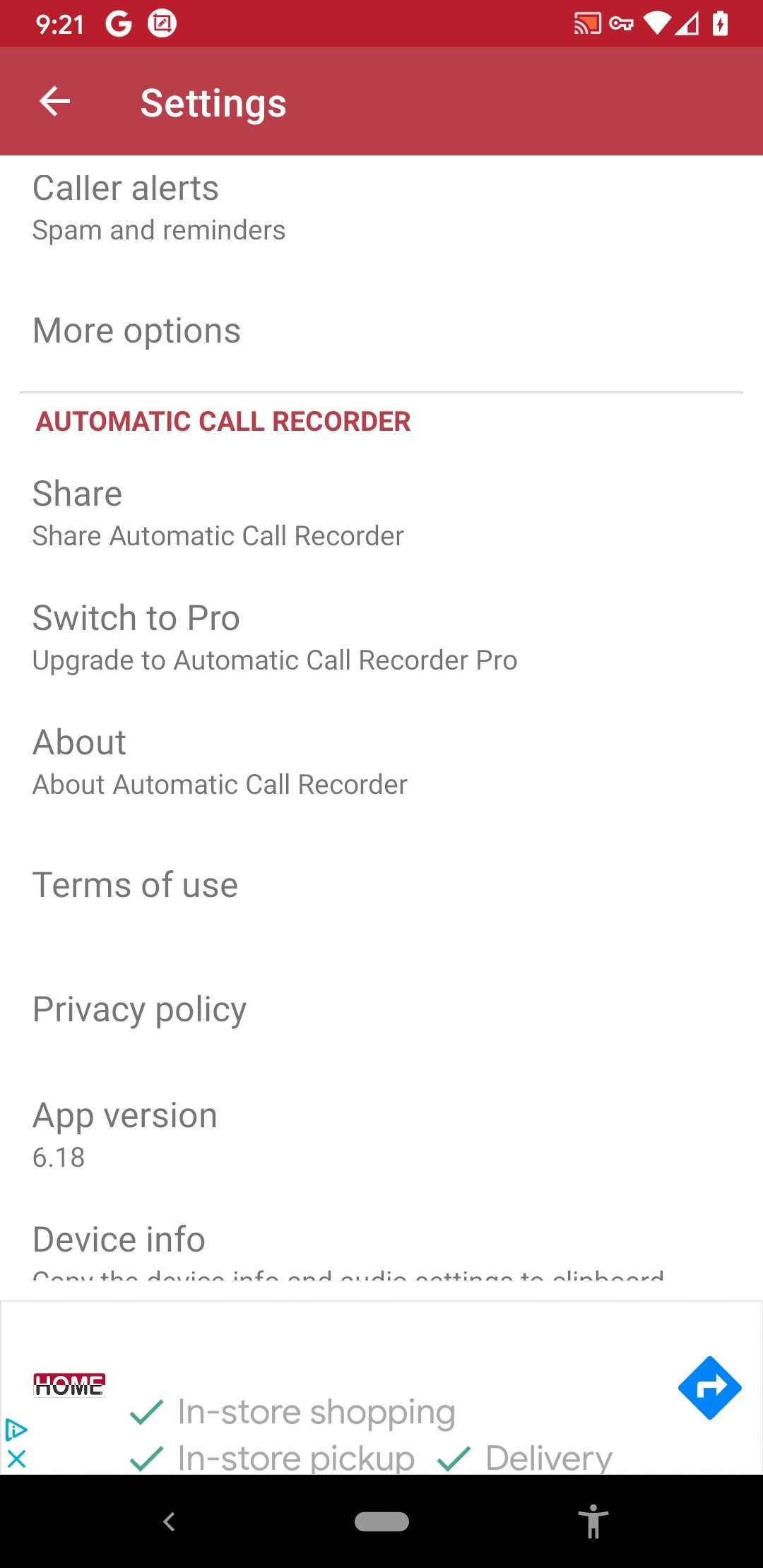This screenshot has height=1568, width=763.
Task: Tap the system back button
Action: (x=169, y=1521)
